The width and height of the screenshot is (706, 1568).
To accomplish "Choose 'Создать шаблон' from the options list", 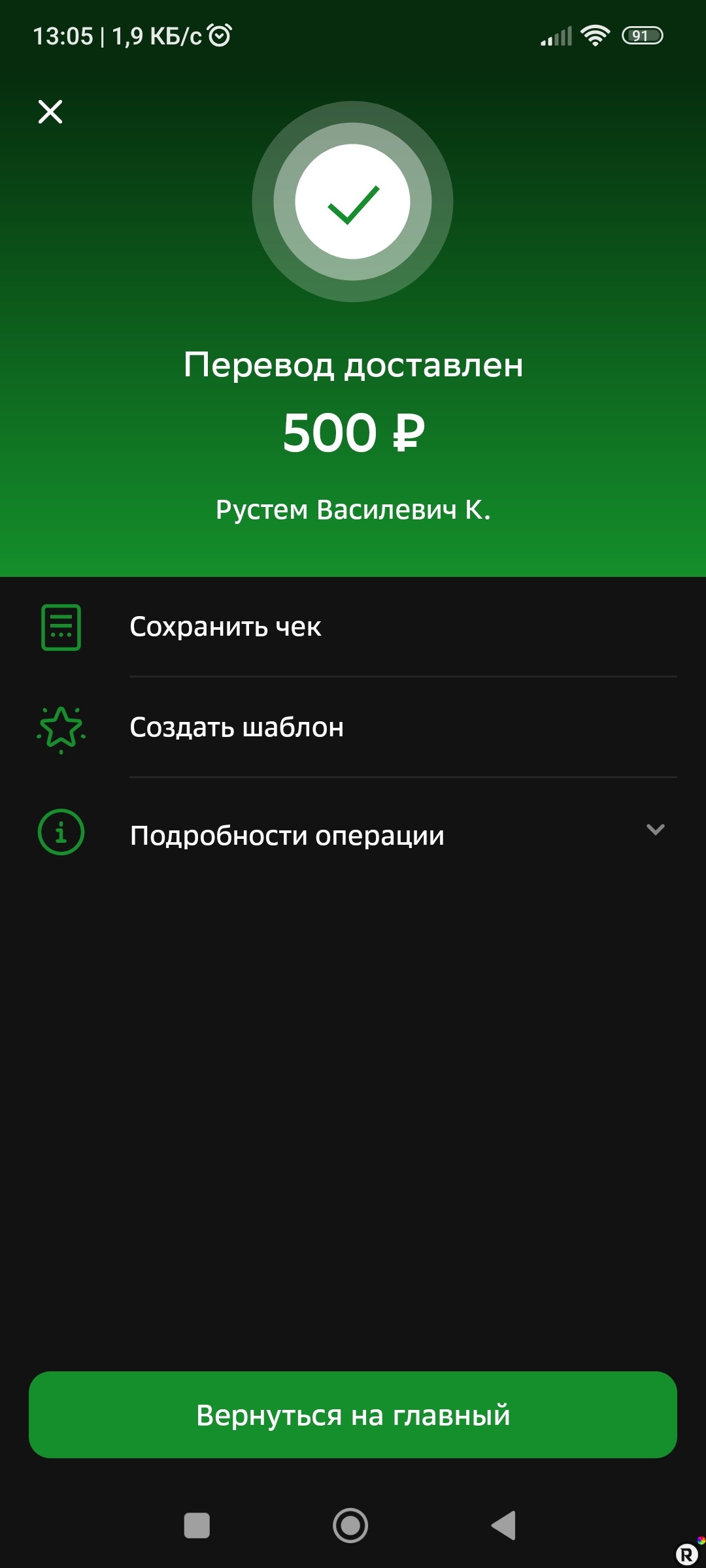I will point(238,727).
